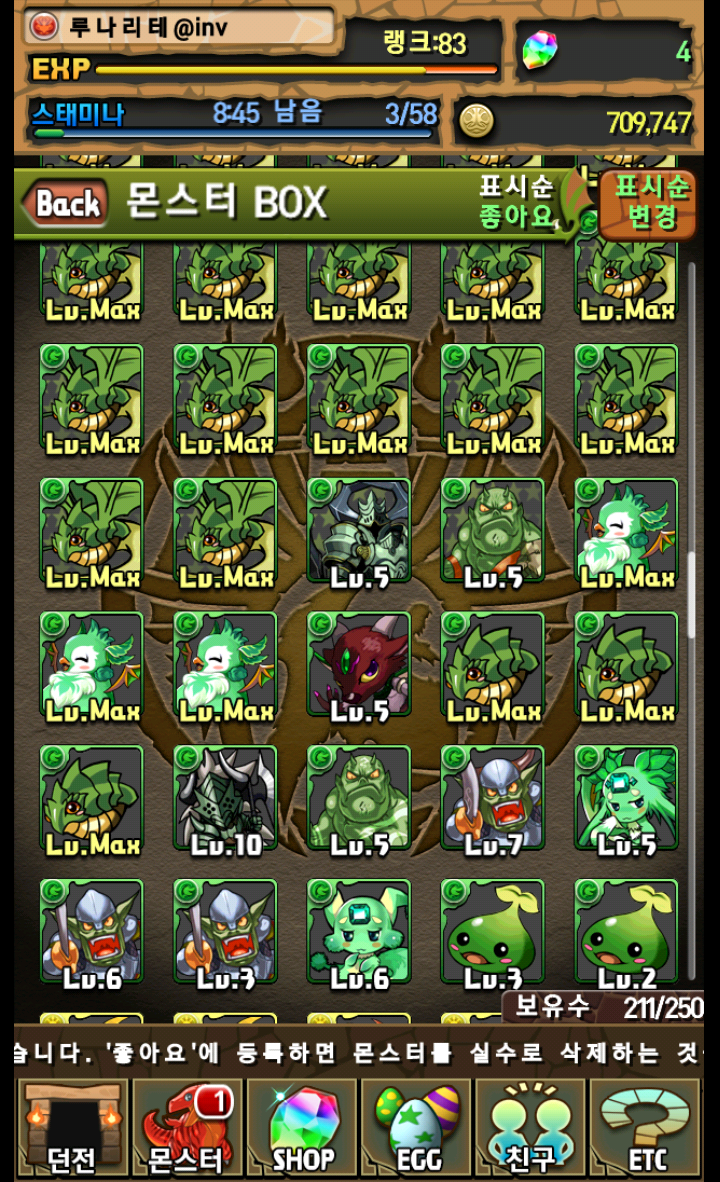Select the goblin Lv.6 monster
The width and height of the screenshot is (720, 1182).
click(91, 933)
